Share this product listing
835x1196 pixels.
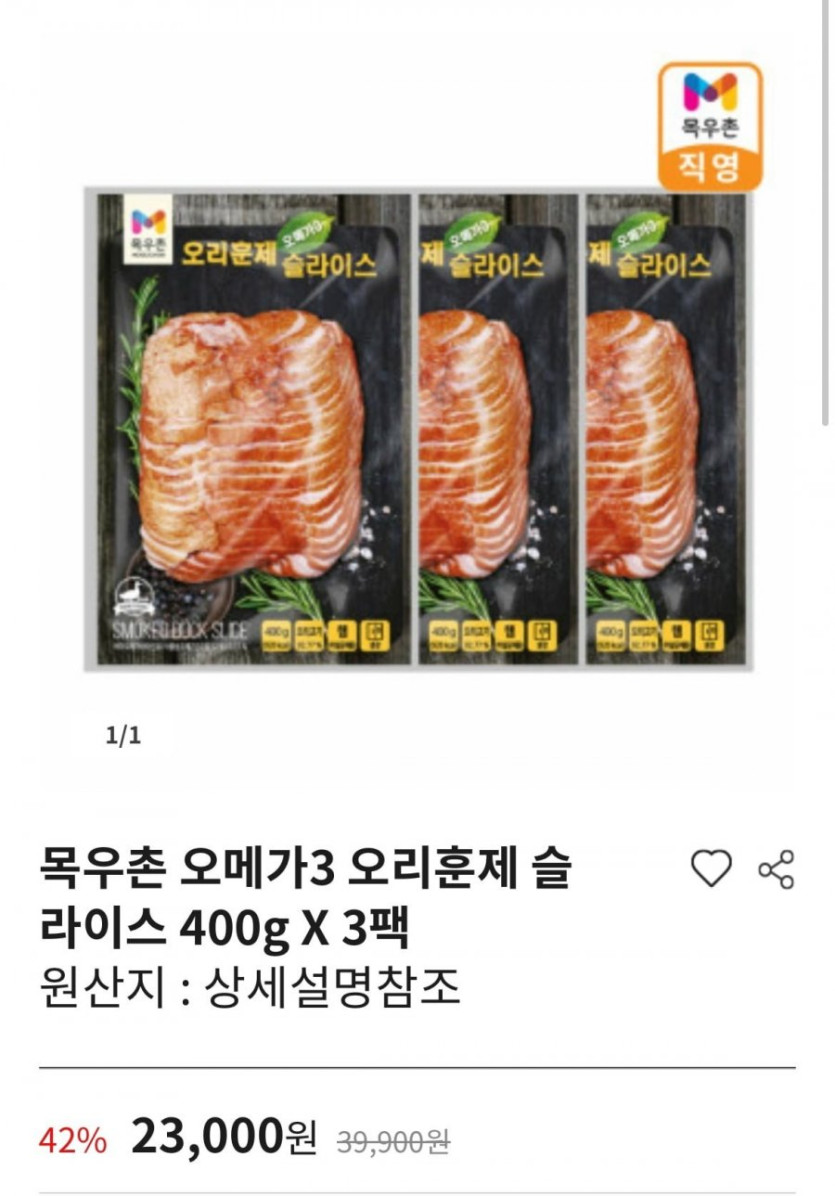point(776,869)
